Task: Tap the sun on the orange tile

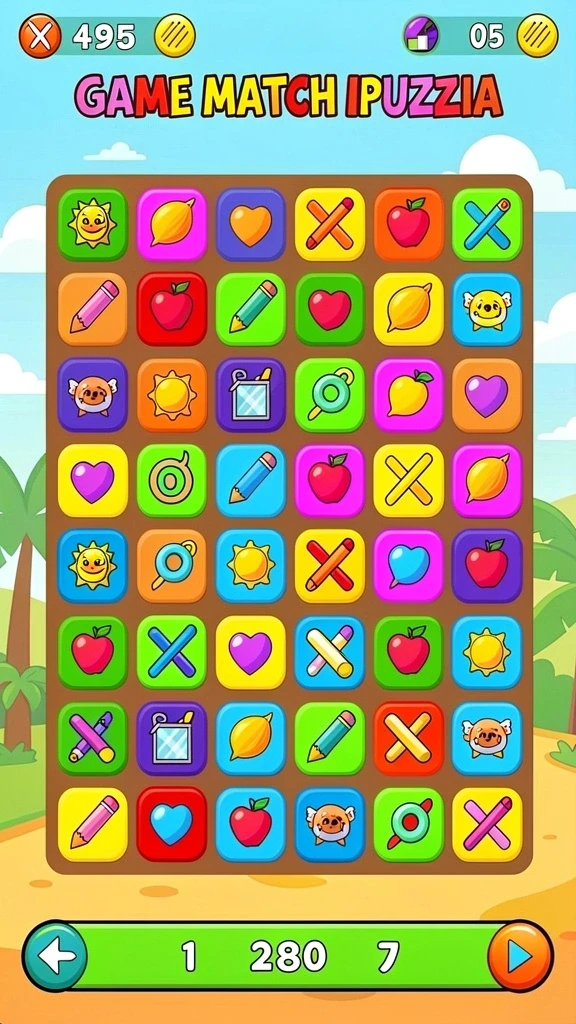Action: pyautogui.click(x=172, y=395)
